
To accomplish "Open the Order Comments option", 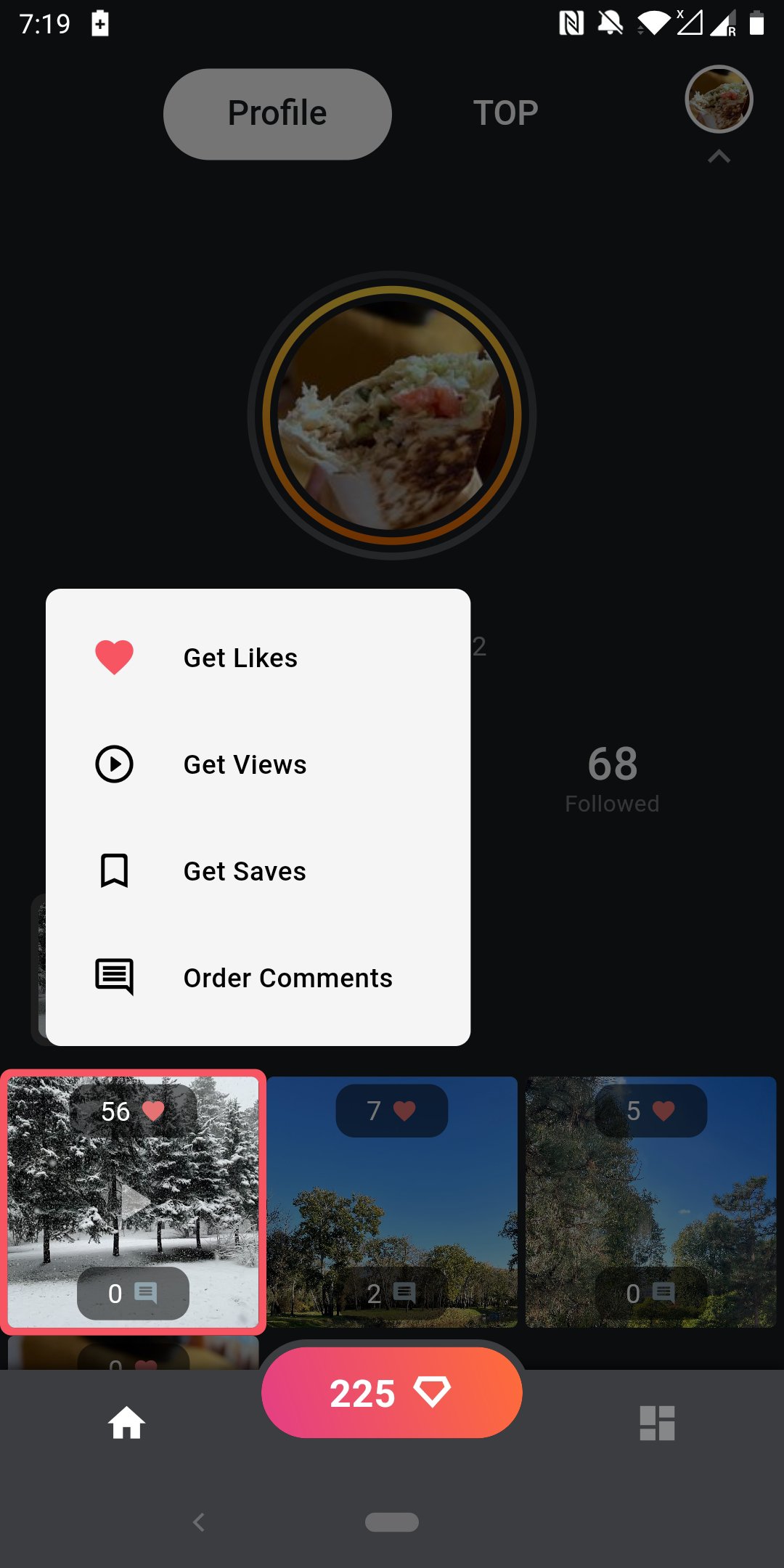I will 258,978.
